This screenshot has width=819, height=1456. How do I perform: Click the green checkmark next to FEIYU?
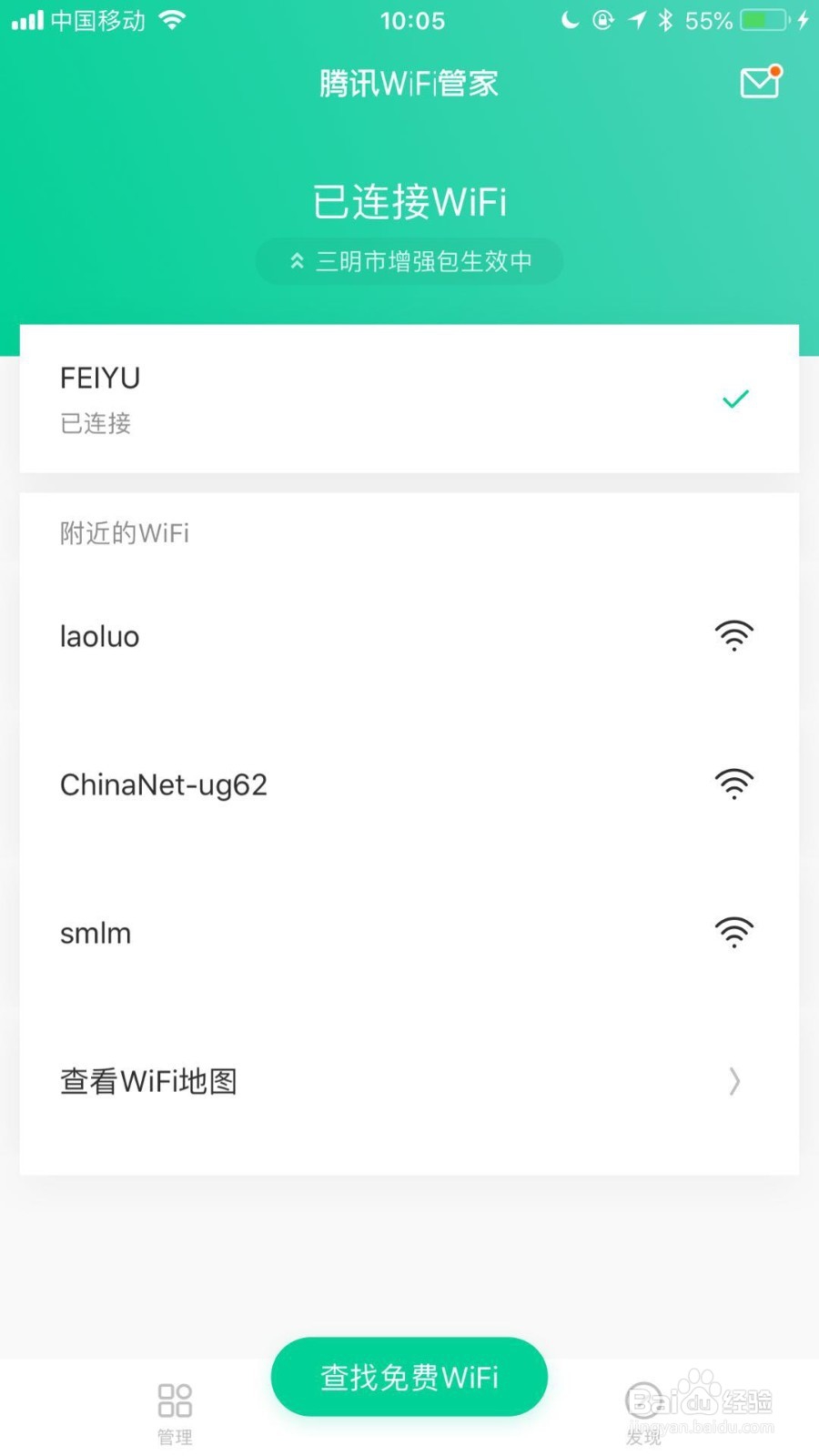[x=735, y=398]
